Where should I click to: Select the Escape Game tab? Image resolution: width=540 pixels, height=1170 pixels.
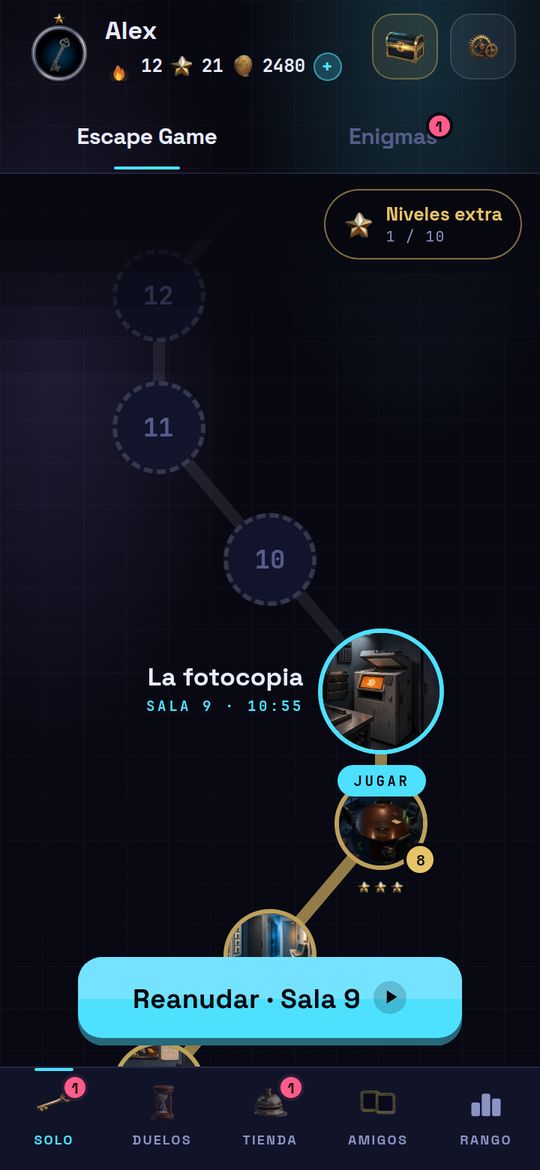[x=147, y=137]
